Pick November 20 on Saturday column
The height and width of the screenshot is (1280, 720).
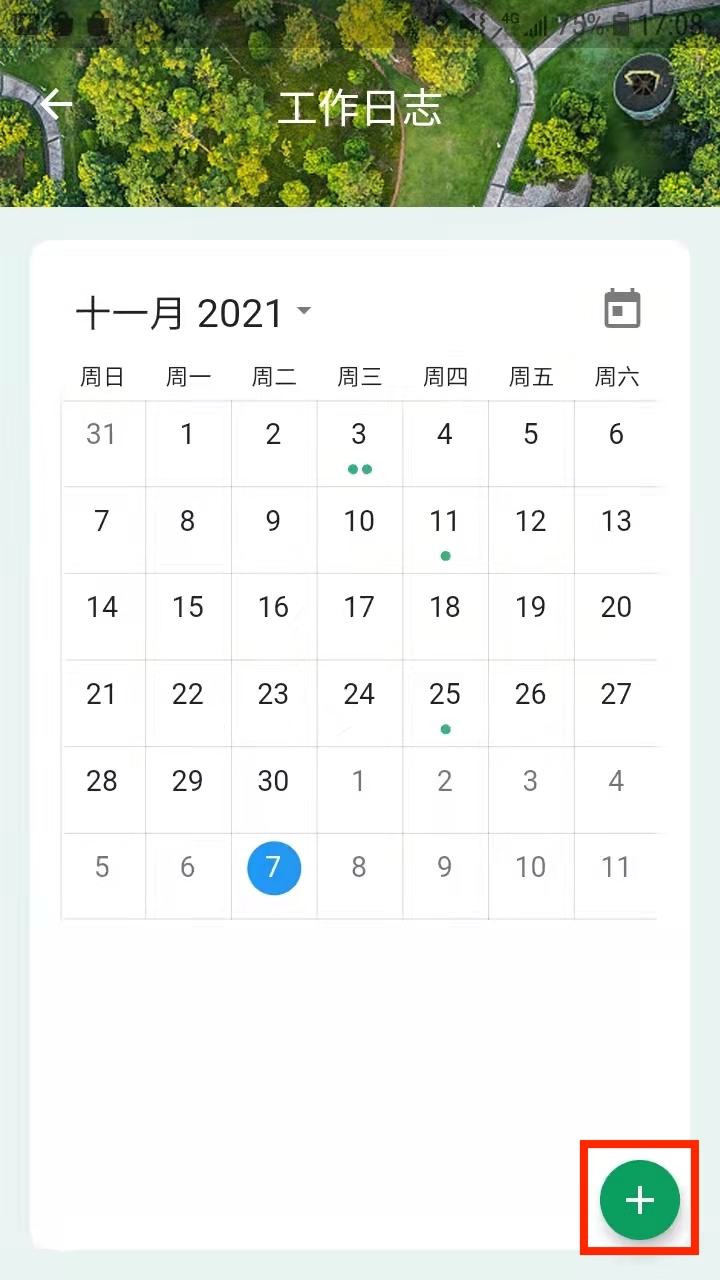click(616, 607)
